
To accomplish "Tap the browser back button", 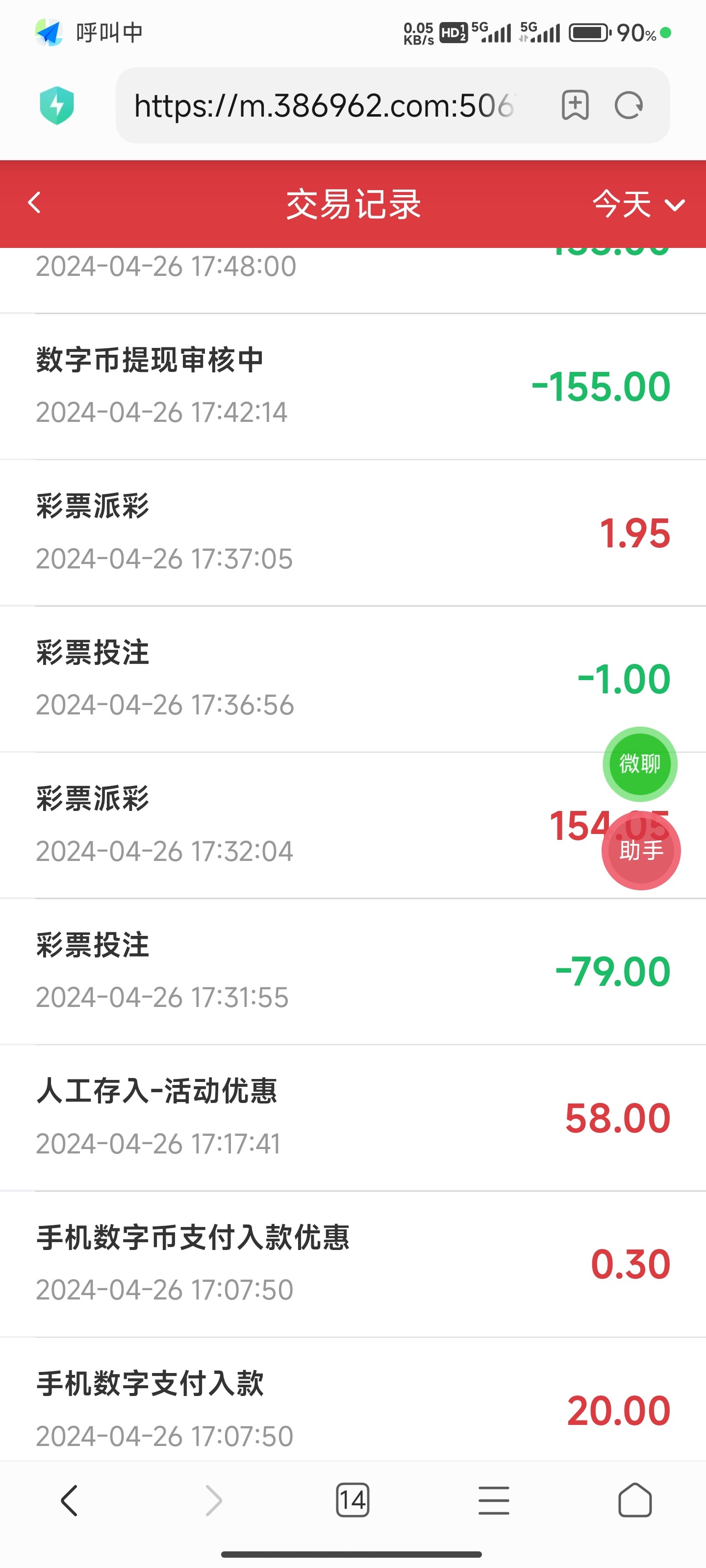I will pyautogui.click(x=69, y=1501).
